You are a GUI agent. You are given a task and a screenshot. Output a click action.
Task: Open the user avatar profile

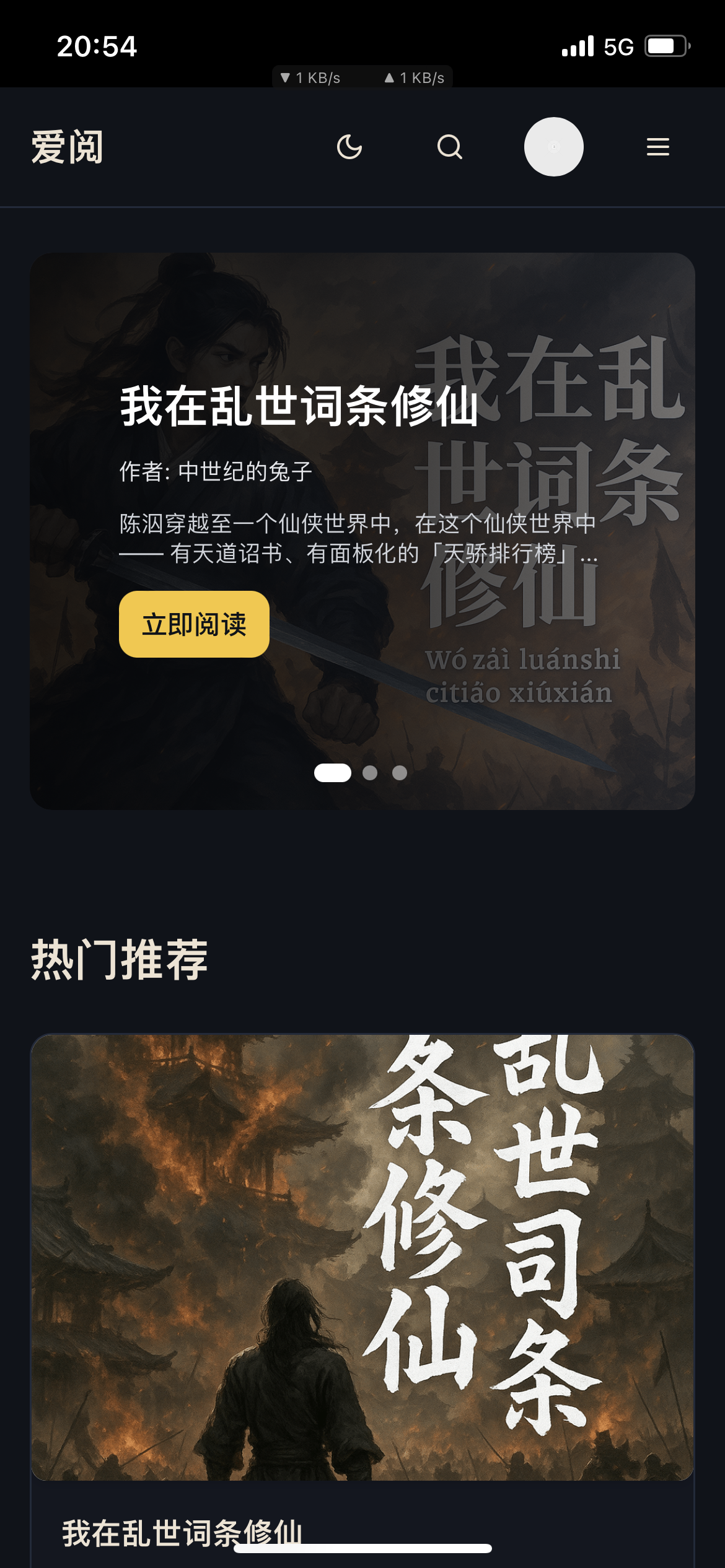tap(554, 147)
